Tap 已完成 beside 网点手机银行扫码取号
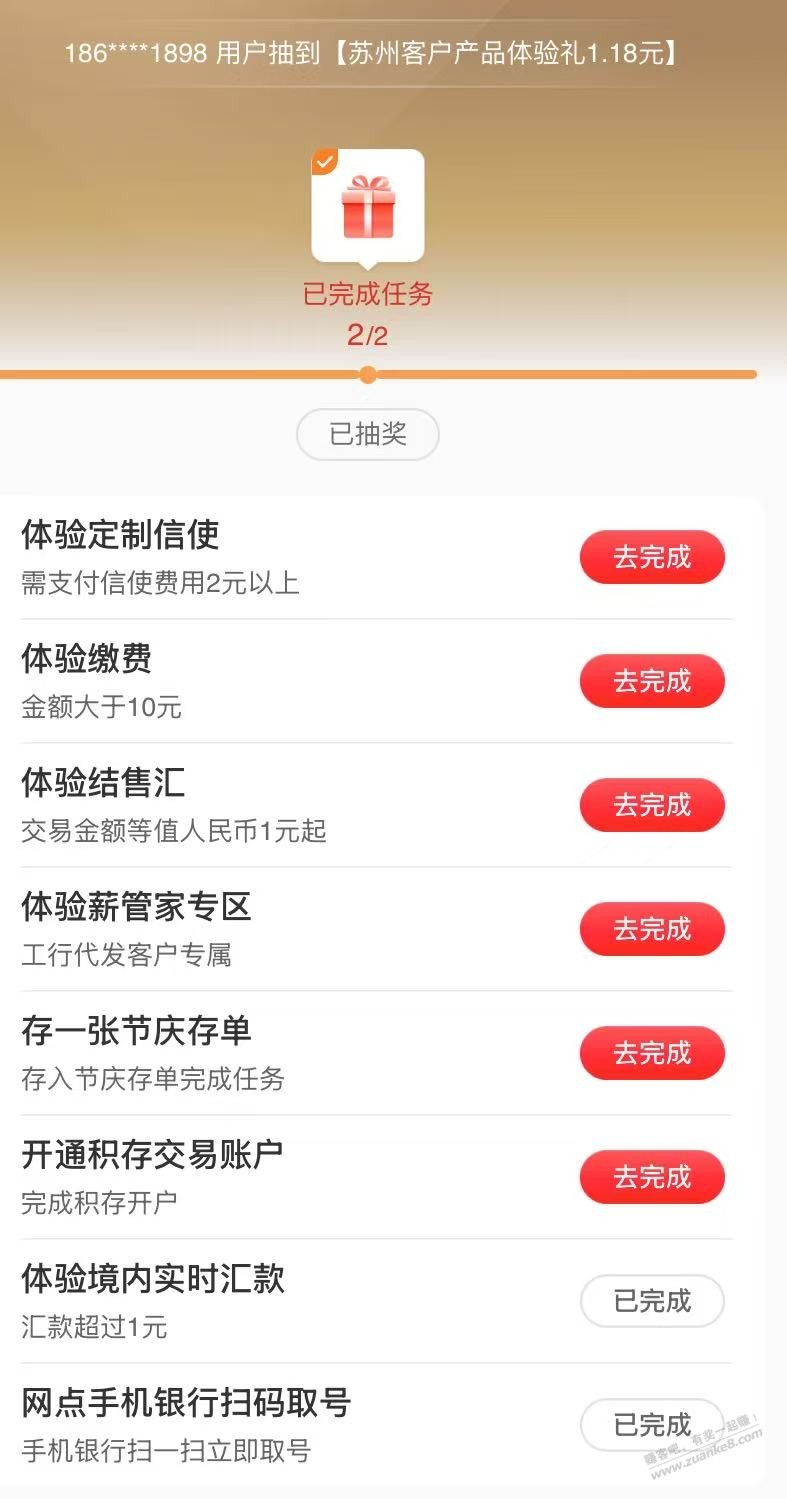 coord(652,1425)
